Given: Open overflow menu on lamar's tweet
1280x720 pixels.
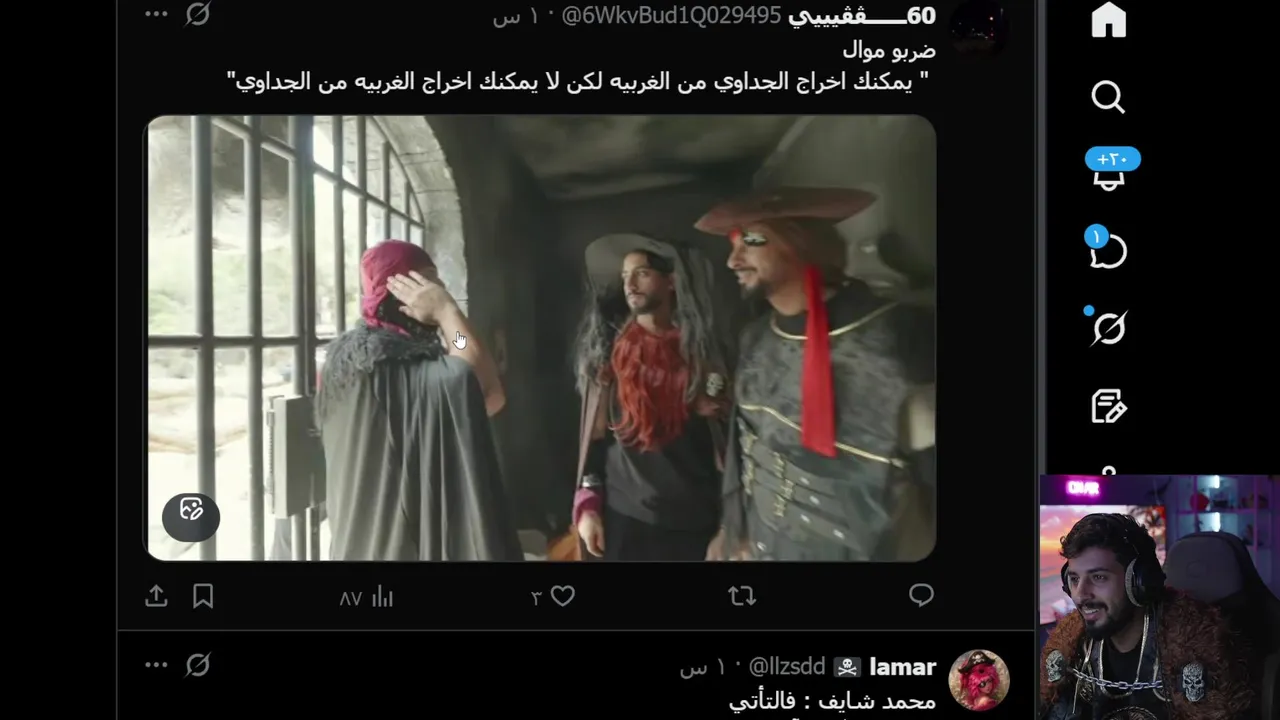Looking at the screenshot, I should [x=156, y=665].
